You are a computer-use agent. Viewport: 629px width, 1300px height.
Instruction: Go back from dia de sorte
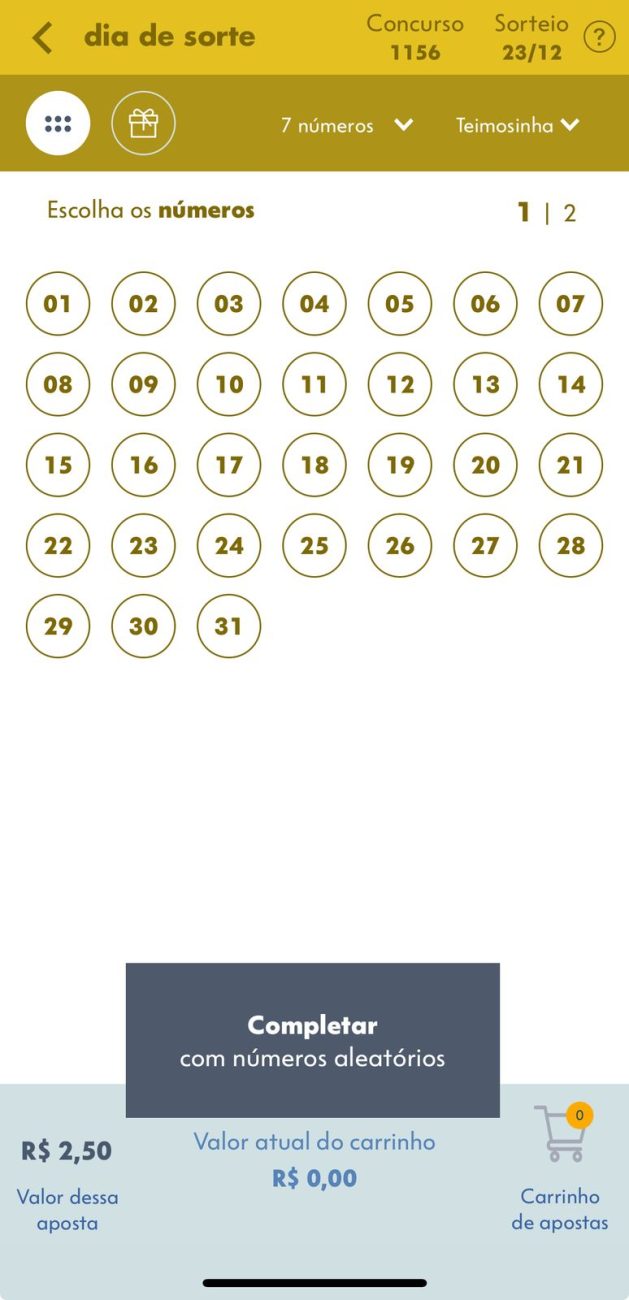click(x=41, y=38)
